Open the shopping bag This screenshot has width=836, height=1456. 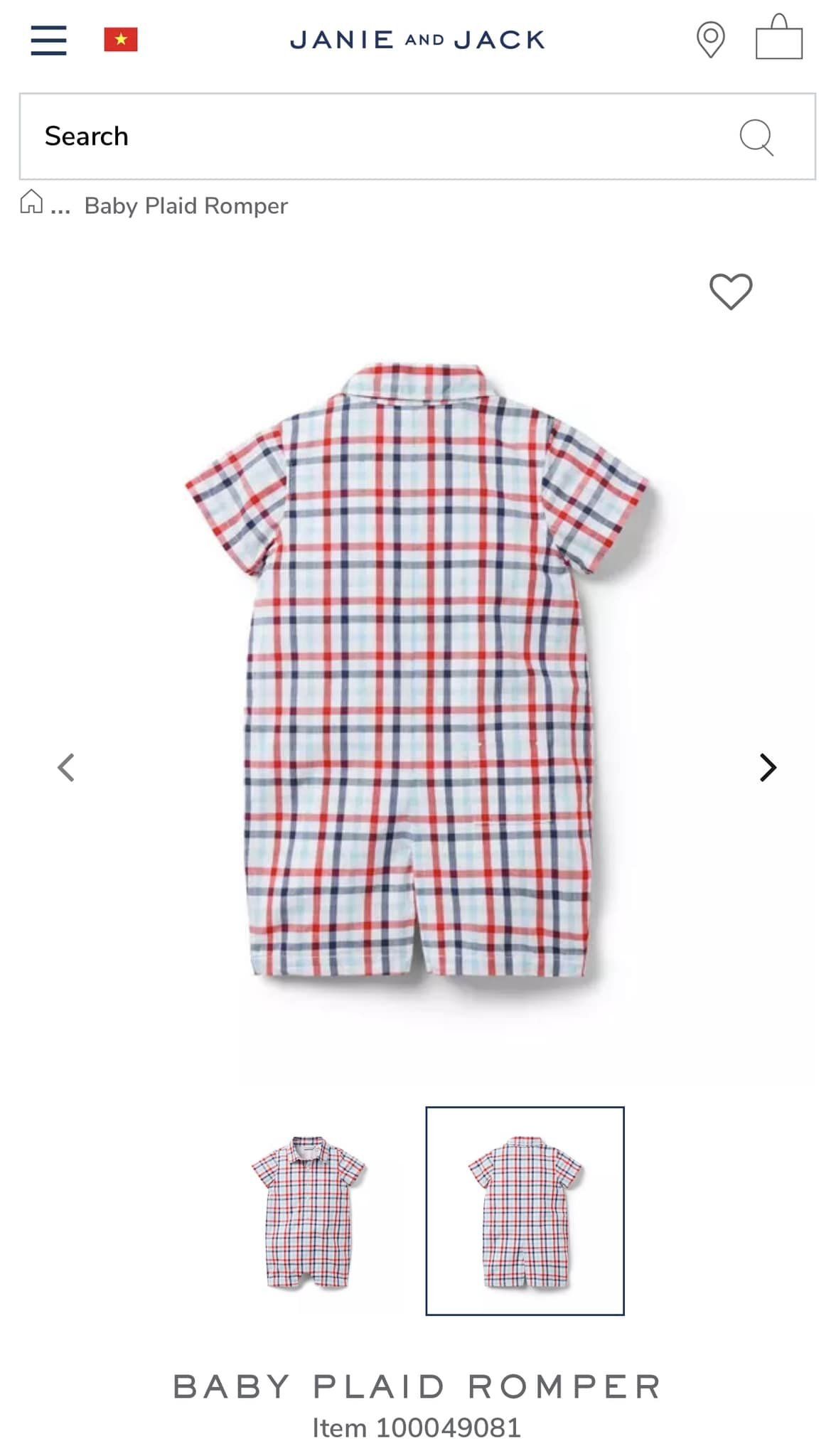tap(779, 38)
